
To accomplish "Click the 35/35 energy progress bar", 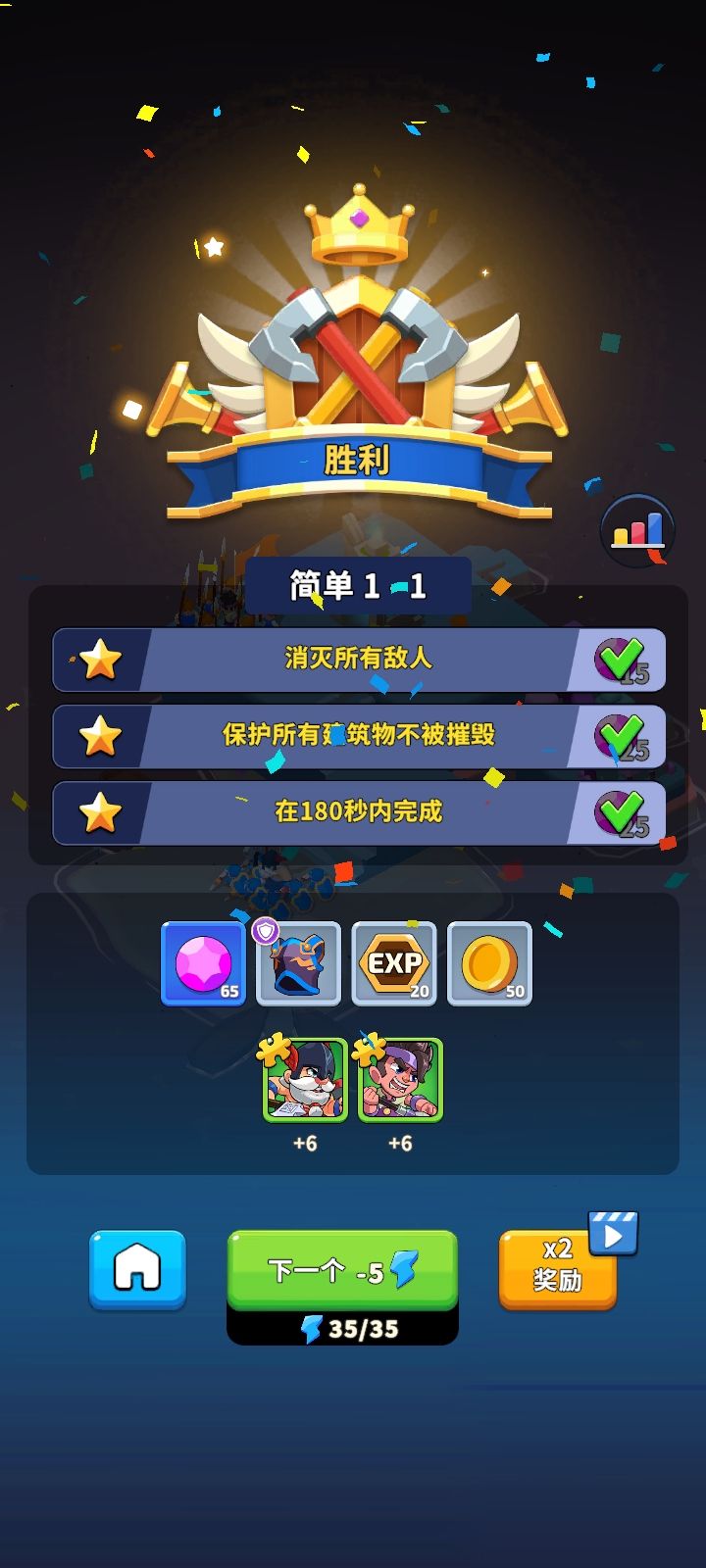I will click(x=341, y=1329).
